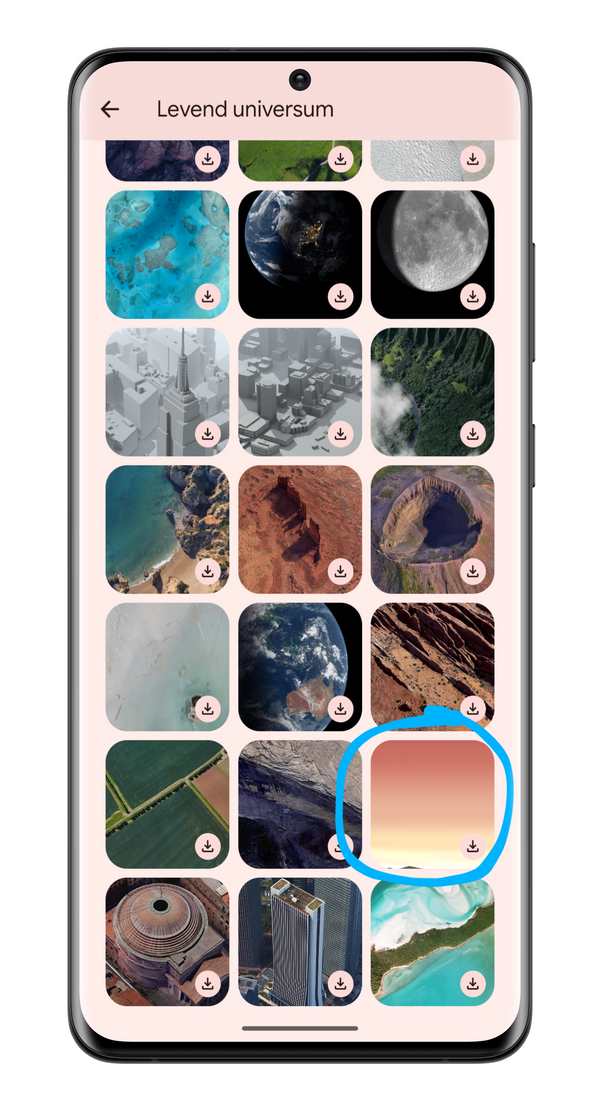The height and width of the screenshot is (1103, 600).
Task: Select the red desert rock formation wallpaper
Action: click(300, 529)
